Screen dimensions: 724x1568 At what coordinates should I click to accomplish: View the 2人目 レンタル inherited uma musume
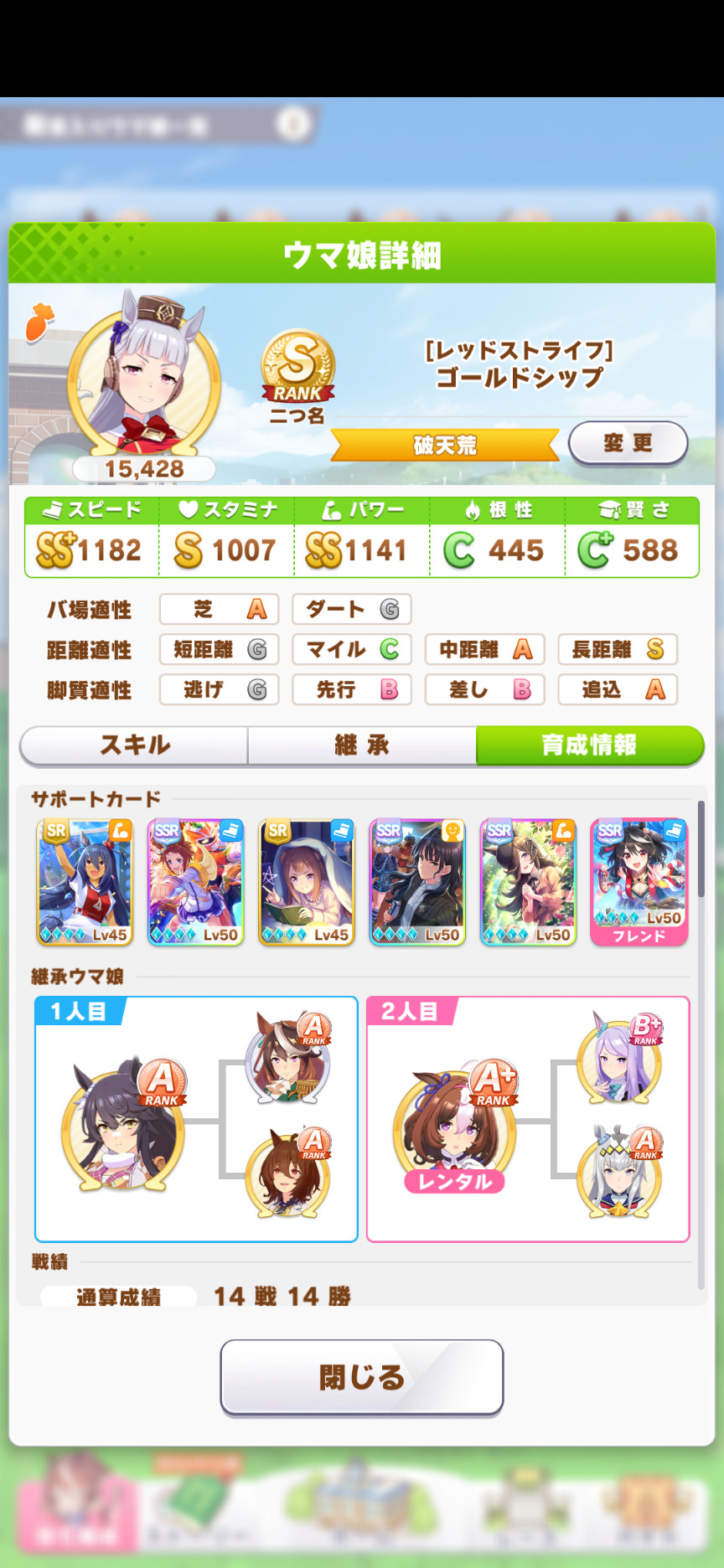[x=454, y=1127]
